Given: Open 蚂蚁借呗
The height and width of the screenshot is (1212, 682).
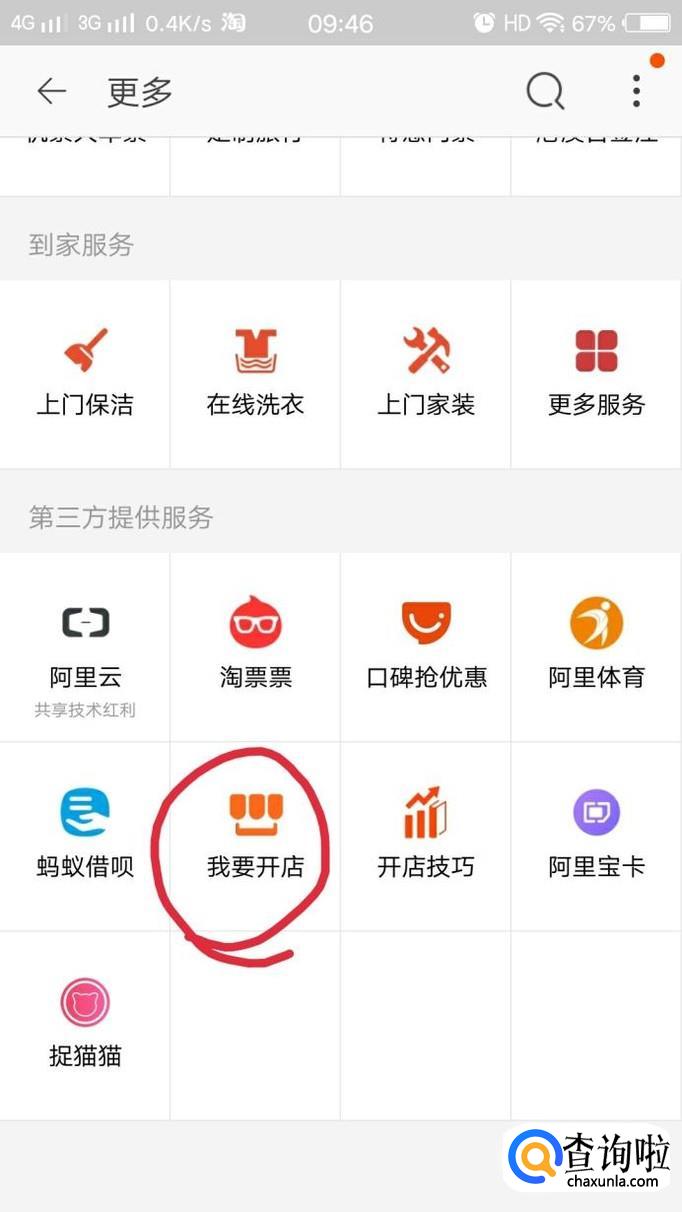Looking at the screenshot, I should click(85, 835).
